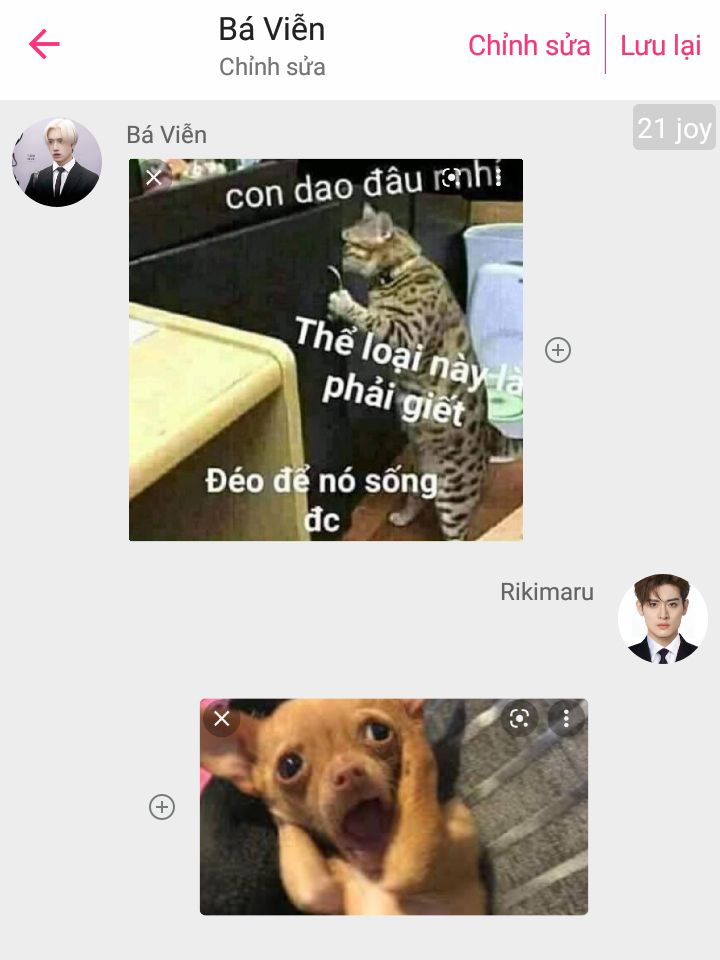Tap Bá Viễn's avatar
This screenshot has height=960, width=720.
point(57,162)
